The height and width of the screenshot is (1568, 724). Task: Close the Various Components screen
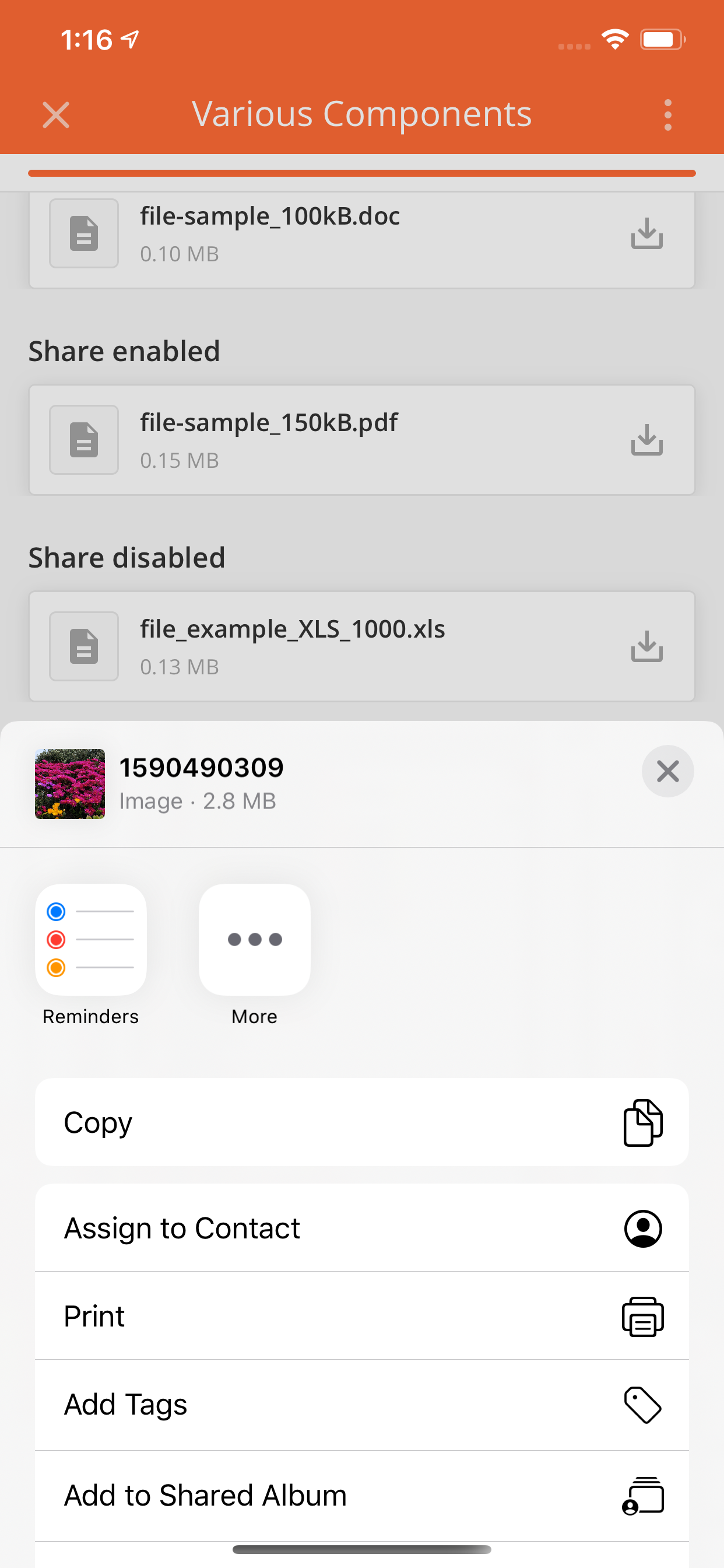click(x=56, y=114)
